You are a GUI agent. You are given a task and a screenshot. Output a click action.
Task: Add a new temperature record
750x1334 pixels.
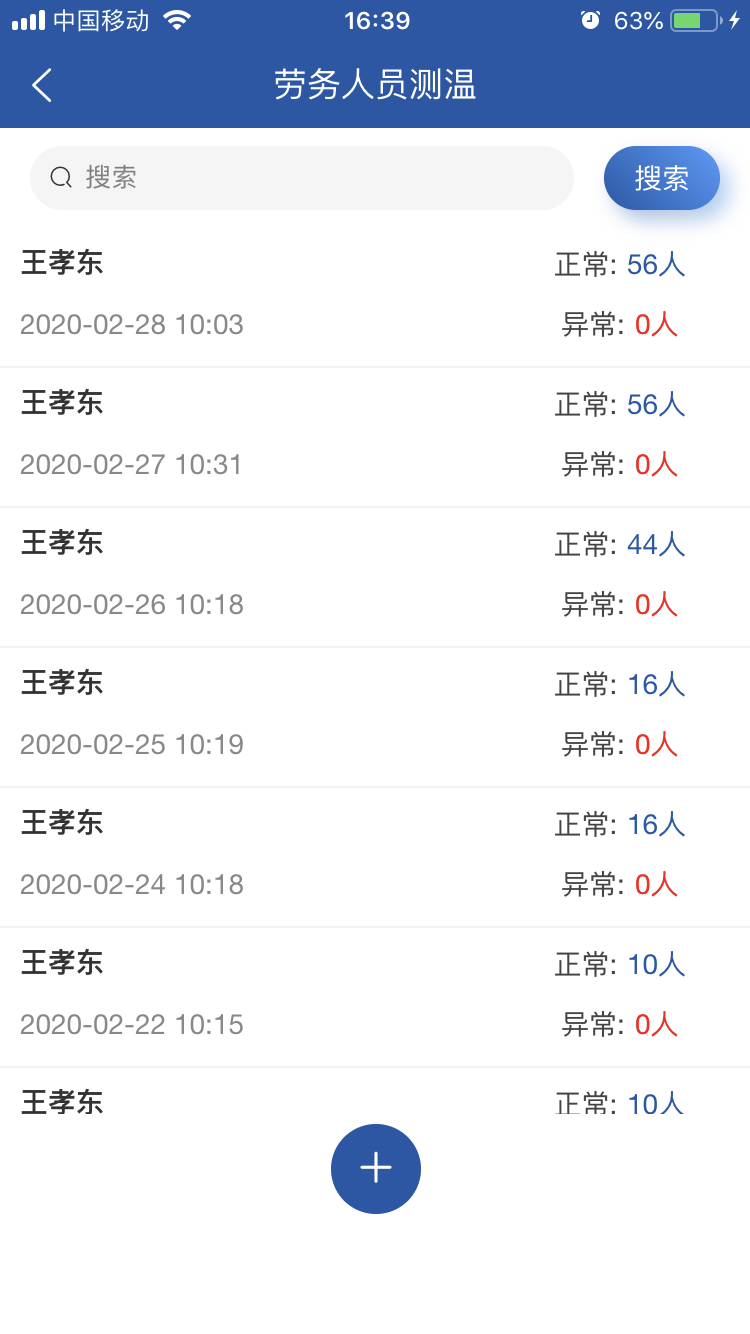375,1168
